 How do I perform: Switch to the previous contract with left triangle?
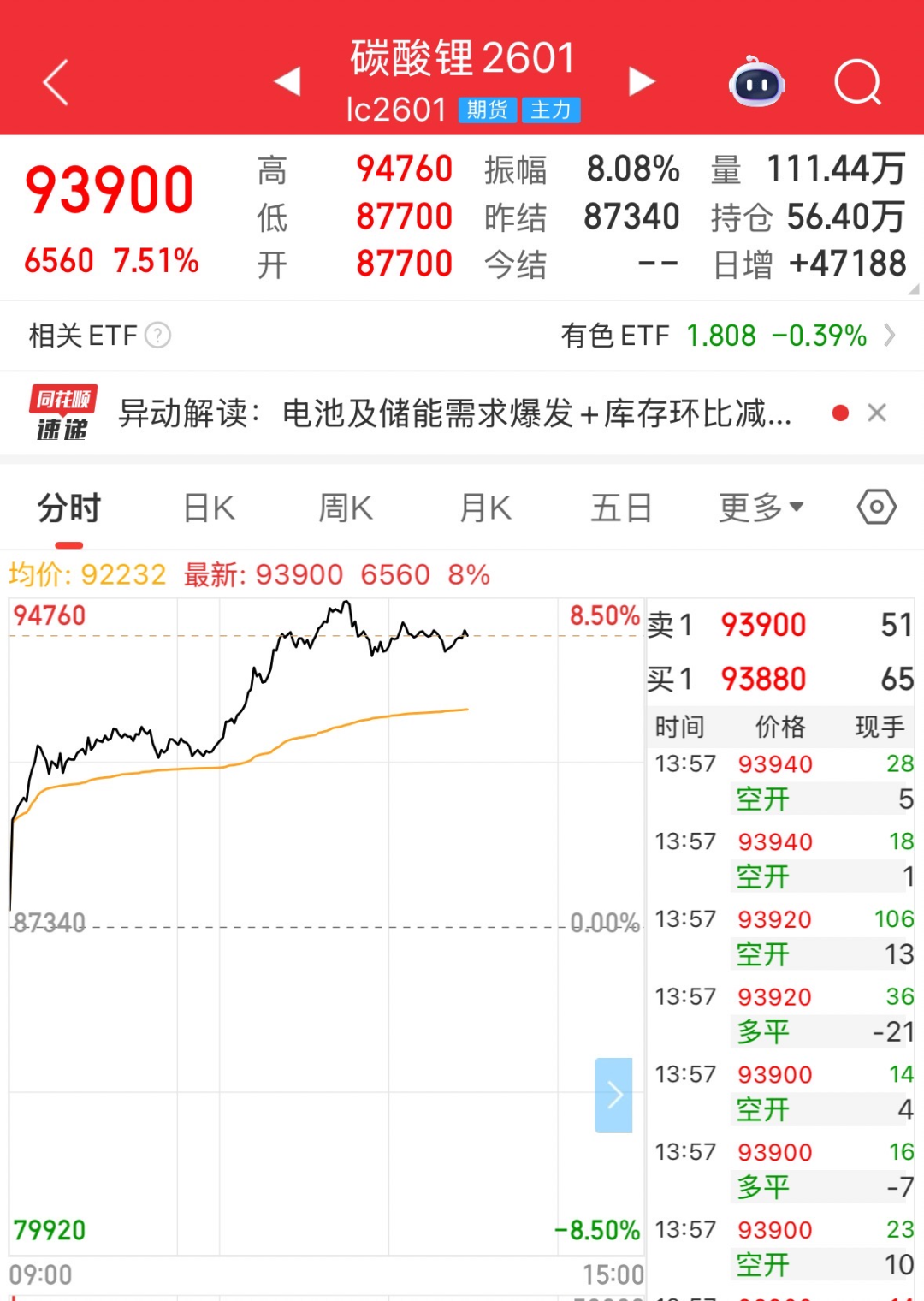tap(287, 81)
